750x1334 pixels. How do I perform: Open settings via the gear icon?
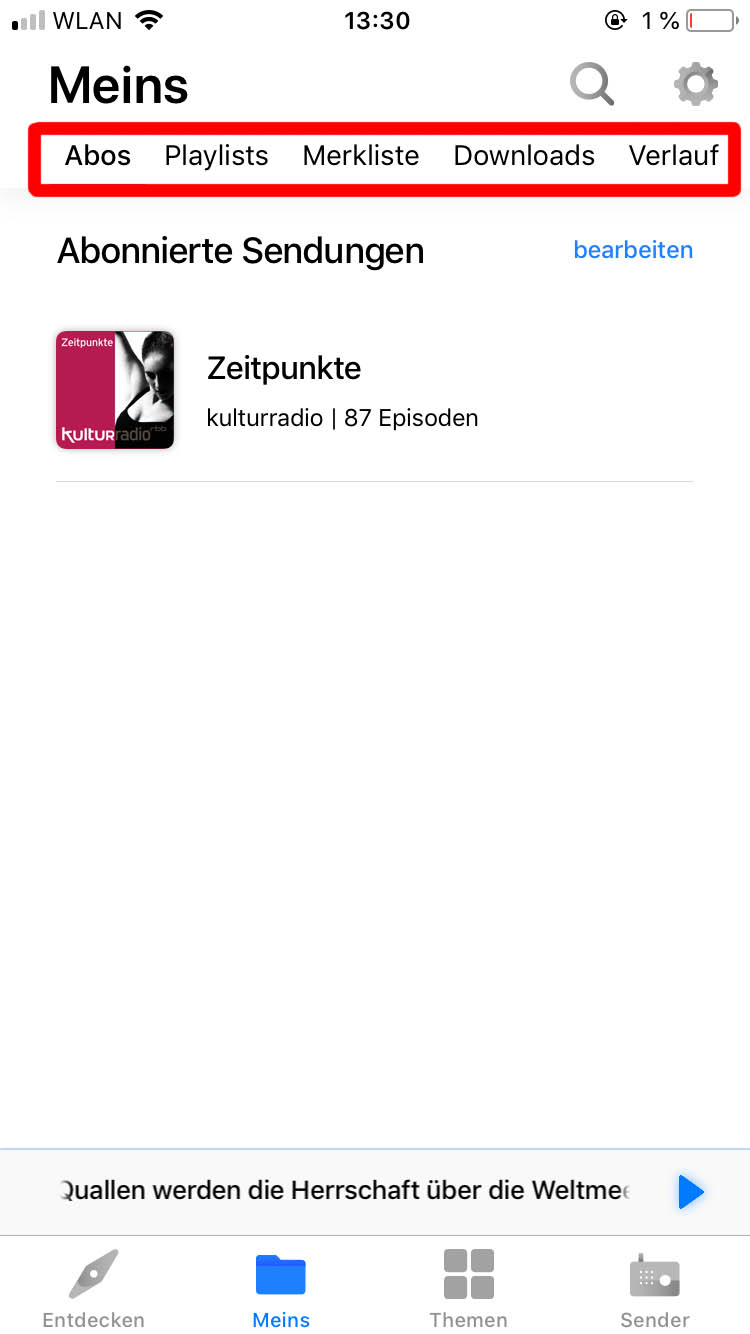695,84
